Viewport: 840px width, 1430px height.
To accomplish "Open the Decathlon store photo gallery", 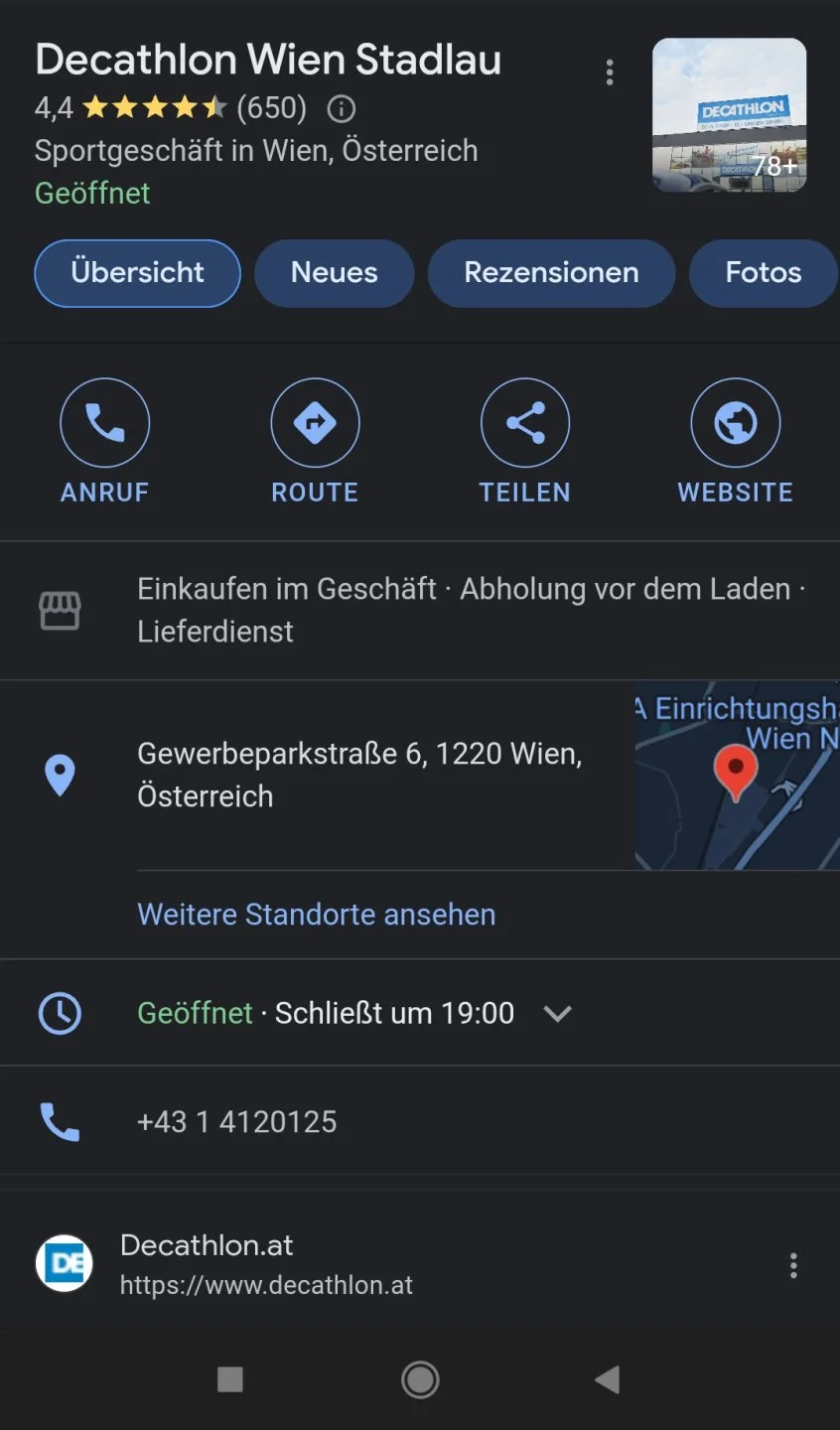I will pyautogui.click(x=729, y=114).
